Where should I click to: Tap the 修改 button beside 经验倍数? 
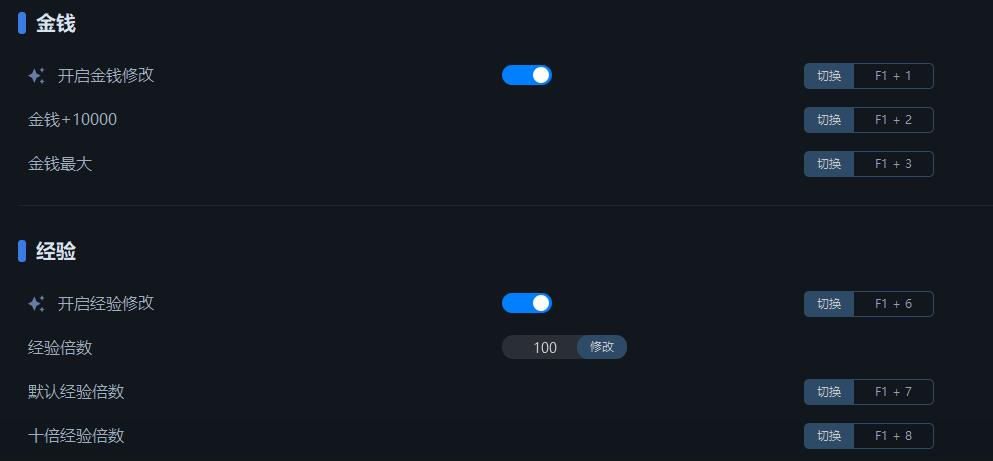click(602, 347)
